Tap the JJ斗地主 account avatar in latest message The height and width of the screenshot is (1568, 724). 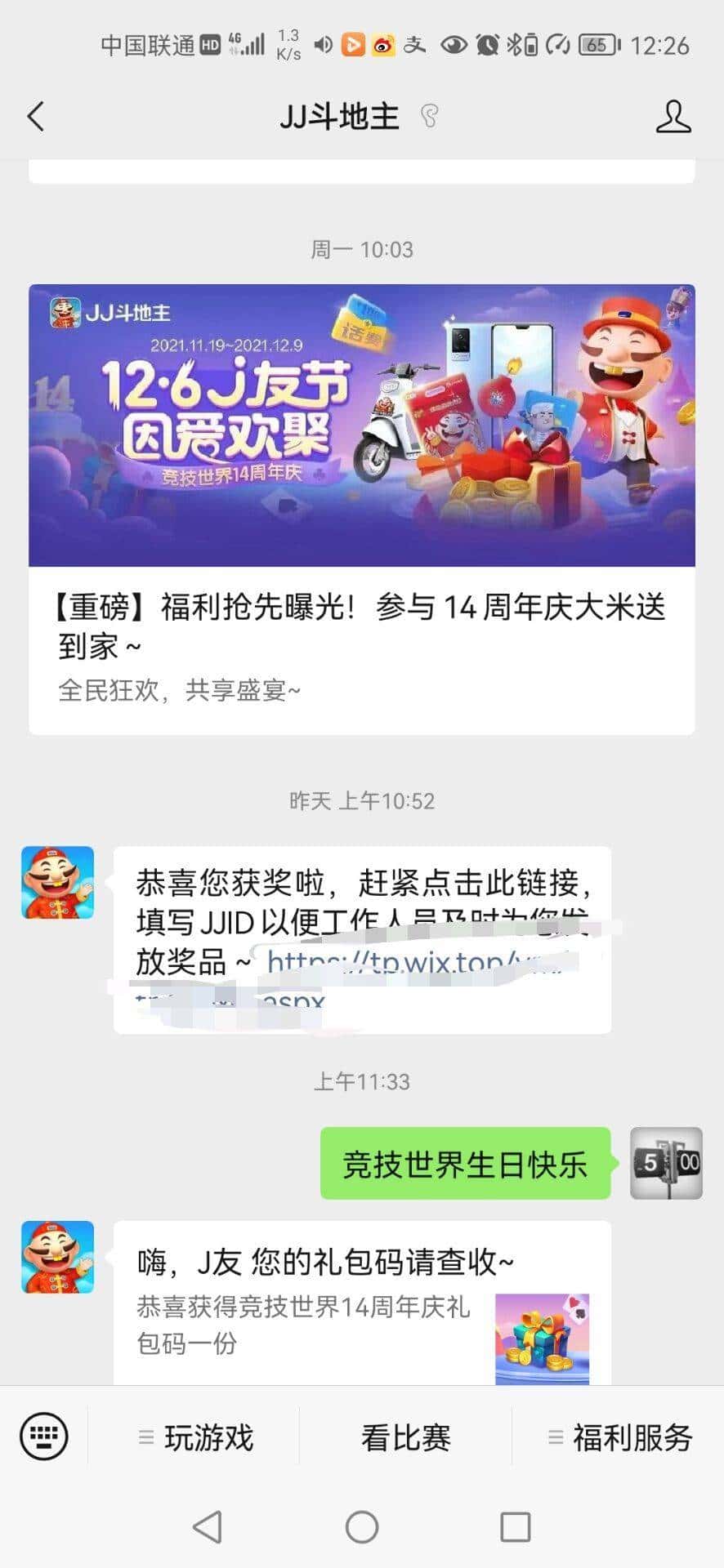(x=57, y=1258)
